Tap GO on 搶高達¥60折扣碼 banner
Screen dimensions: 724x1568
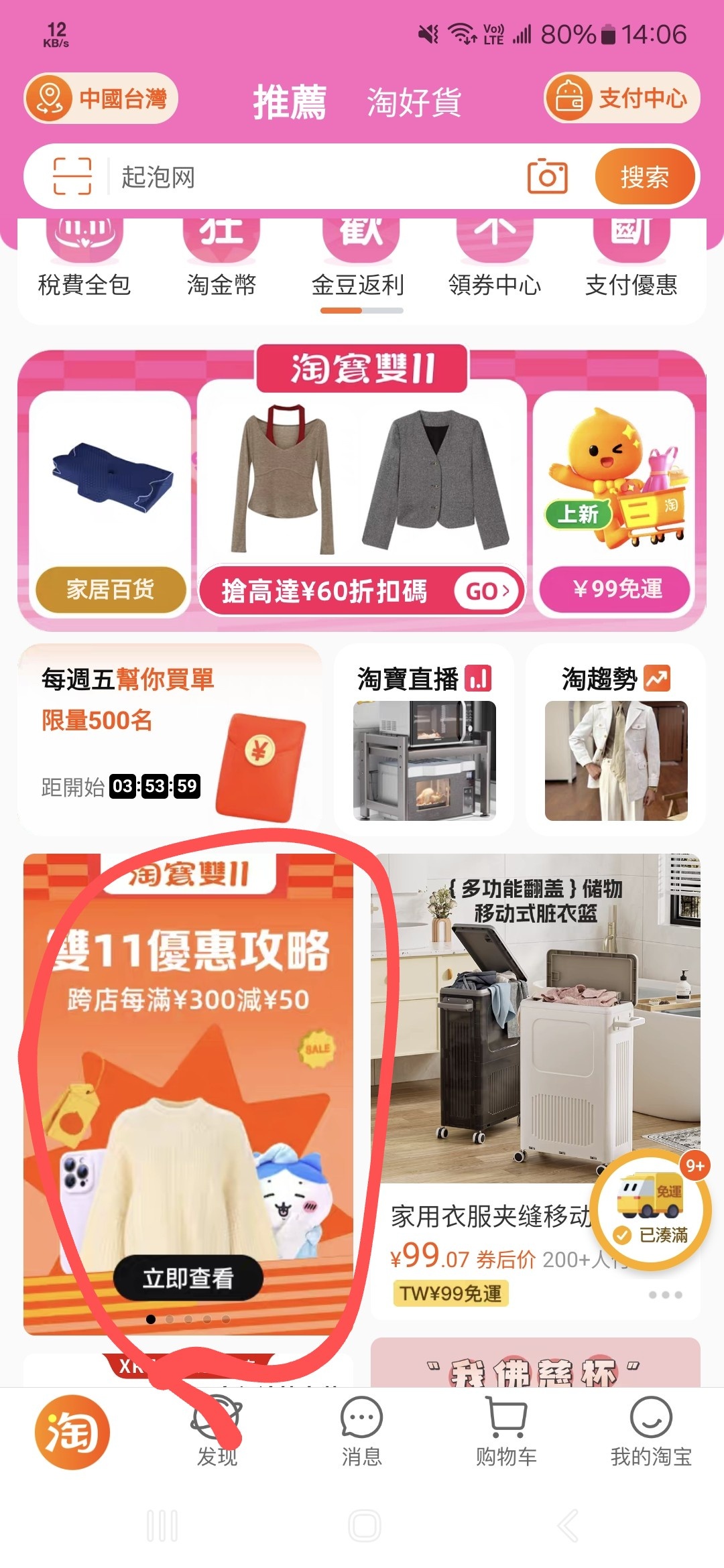click(x=487, y=591)
